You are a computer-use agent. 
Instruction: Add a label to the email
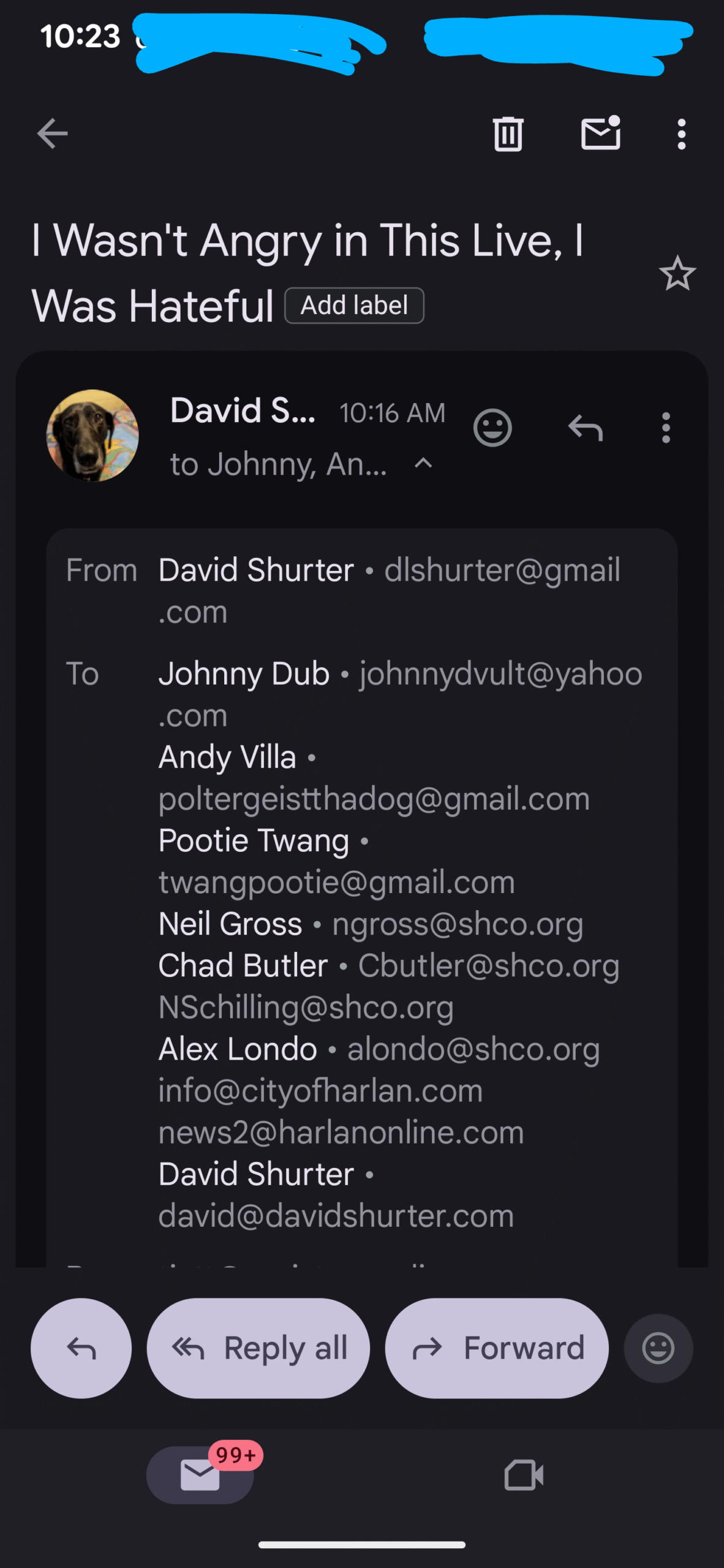coord(354,306)
